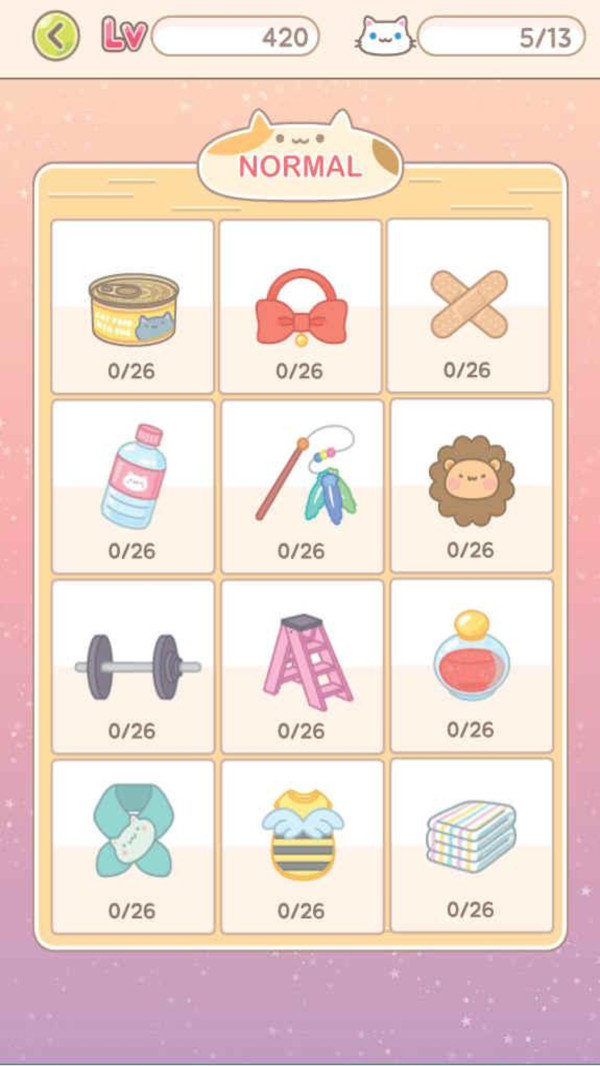600x1066 pixels.
Task: Open the red perfume bottle item
Action: [x=470, y=665]
